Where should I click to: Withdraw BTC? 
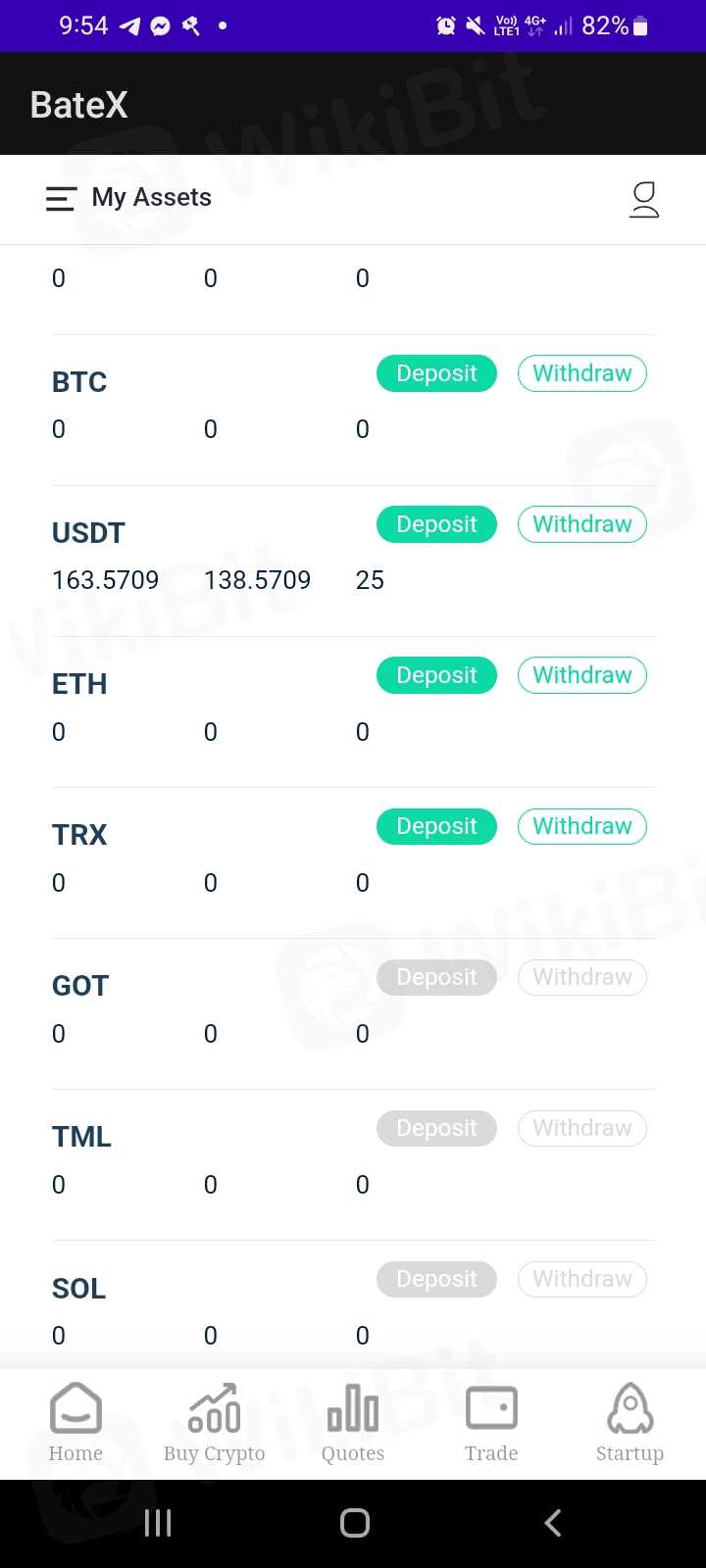coord(581,373)
